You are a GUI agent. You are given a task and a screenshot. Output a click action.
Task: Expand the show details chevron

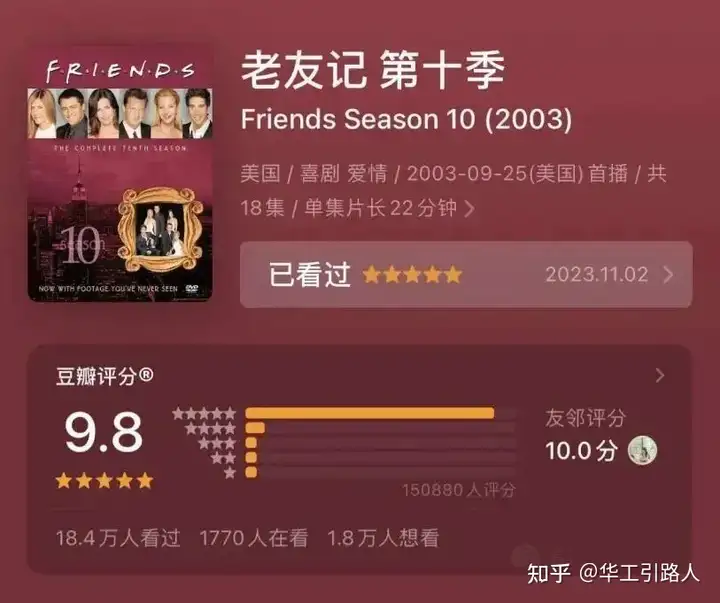[x=470, y=209]
